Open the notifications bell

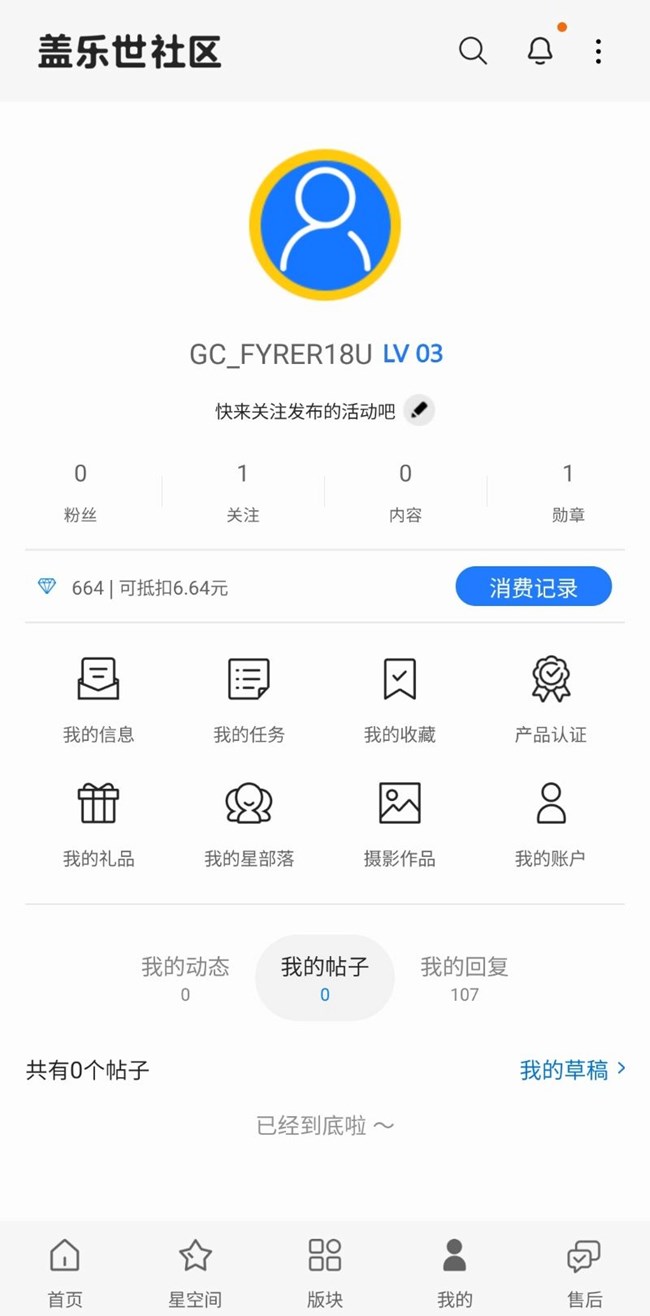pyautogui.click(x=540, y=51)
